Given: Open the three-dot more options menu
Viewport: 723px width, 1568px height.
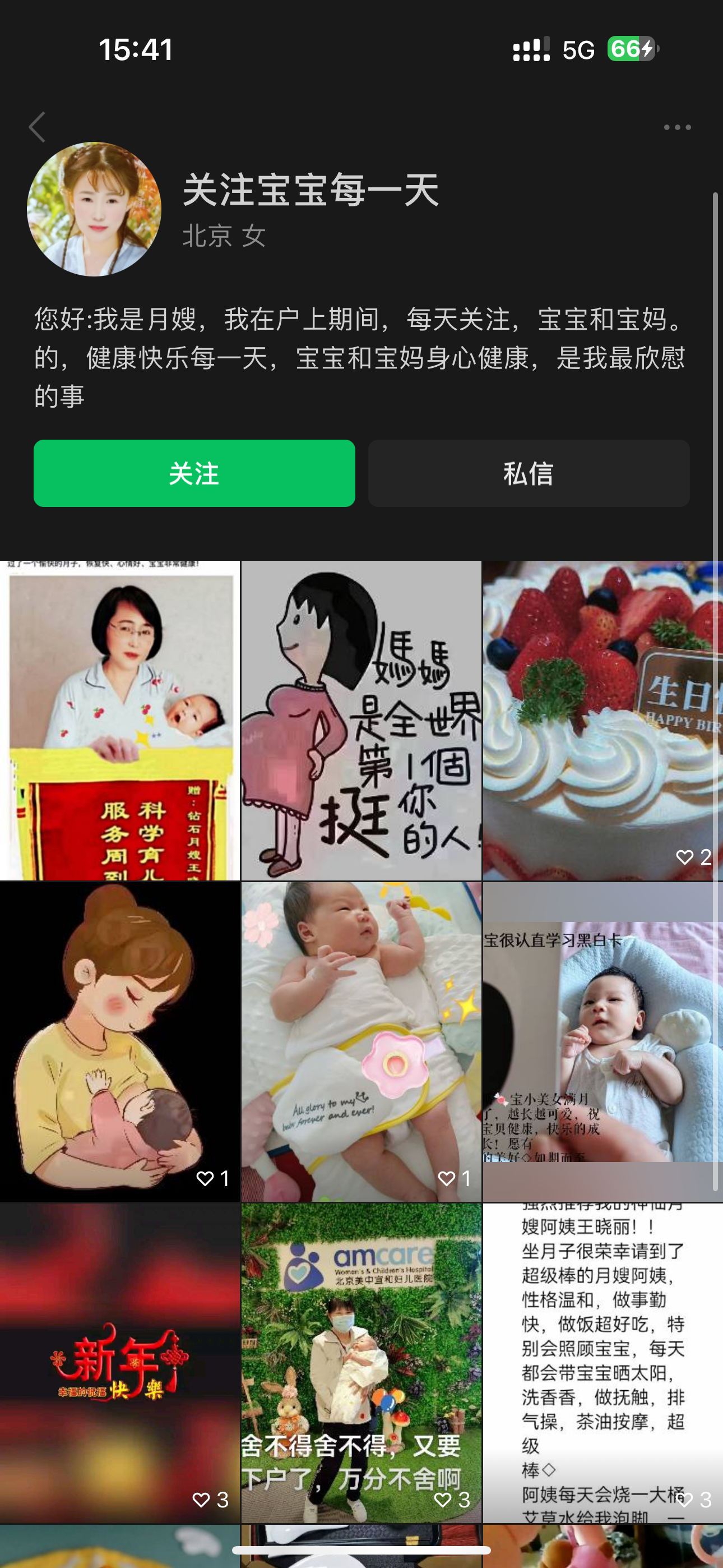Looking at the screenshot, I should point(676,127).
